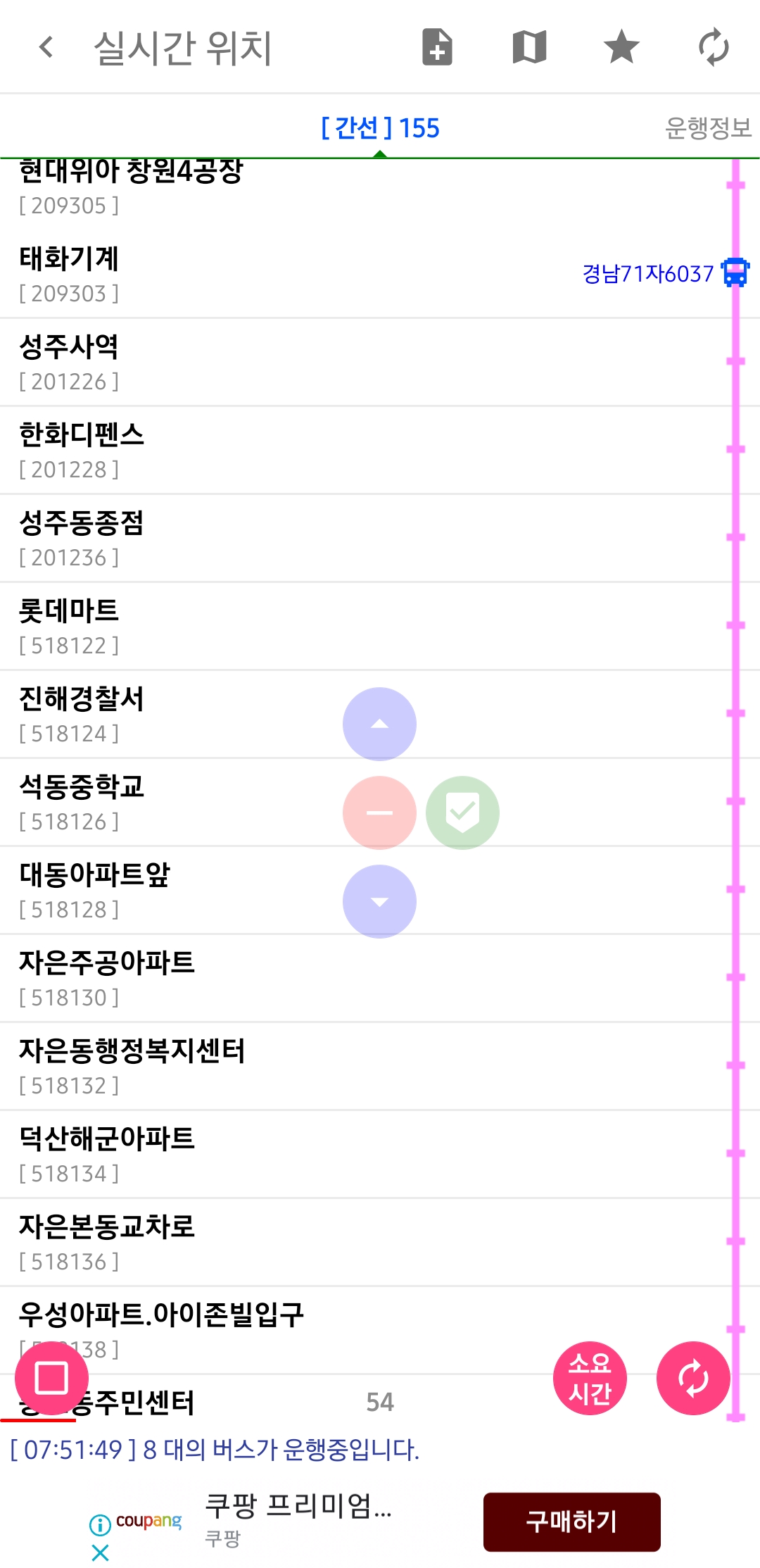Tap the floating up-arrow button
This screenshot has width=760, height=1568.
(379, 724)
